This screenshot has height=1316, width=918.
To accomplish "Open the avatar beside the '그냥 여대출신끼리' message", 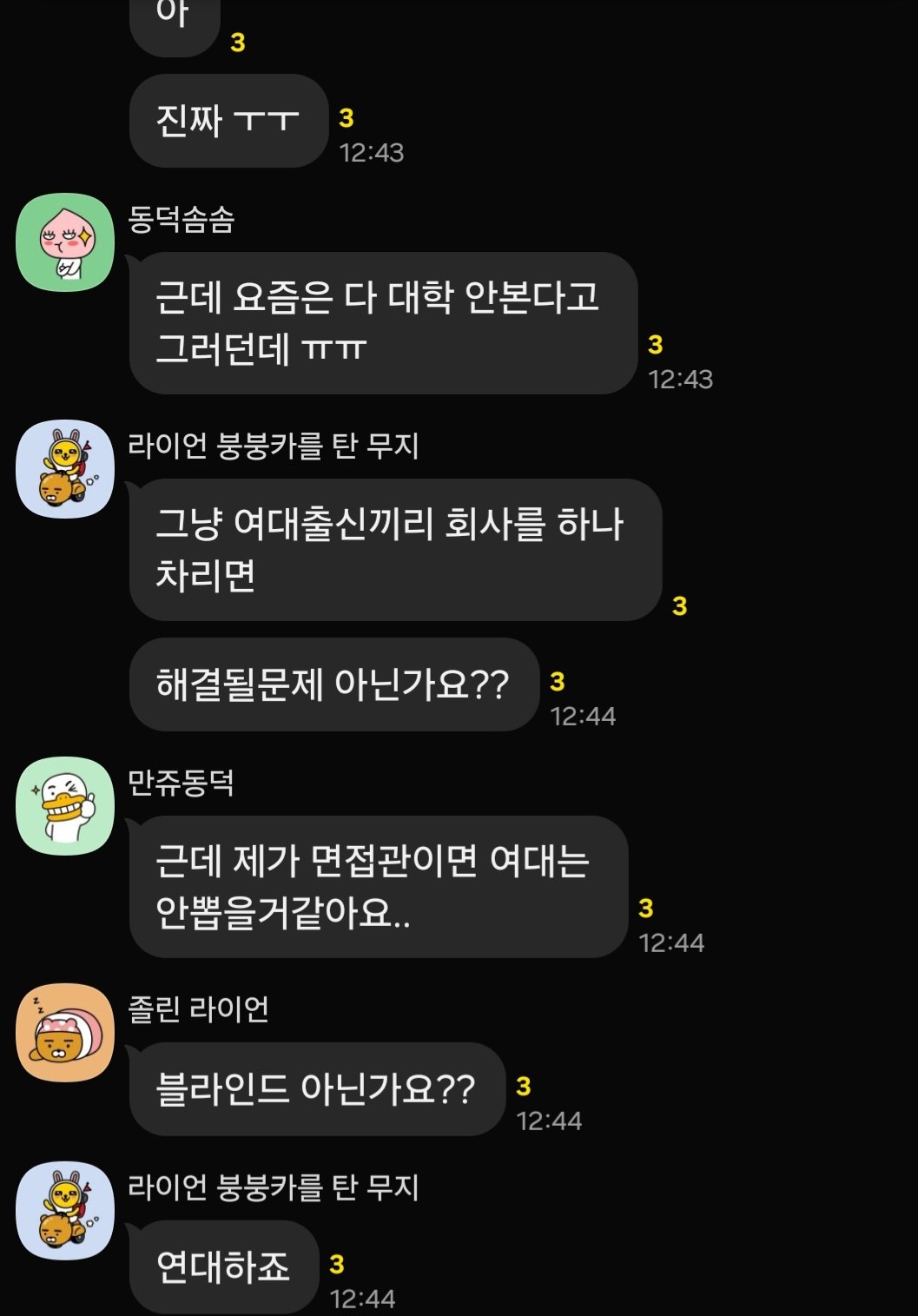I will point(65,469).
